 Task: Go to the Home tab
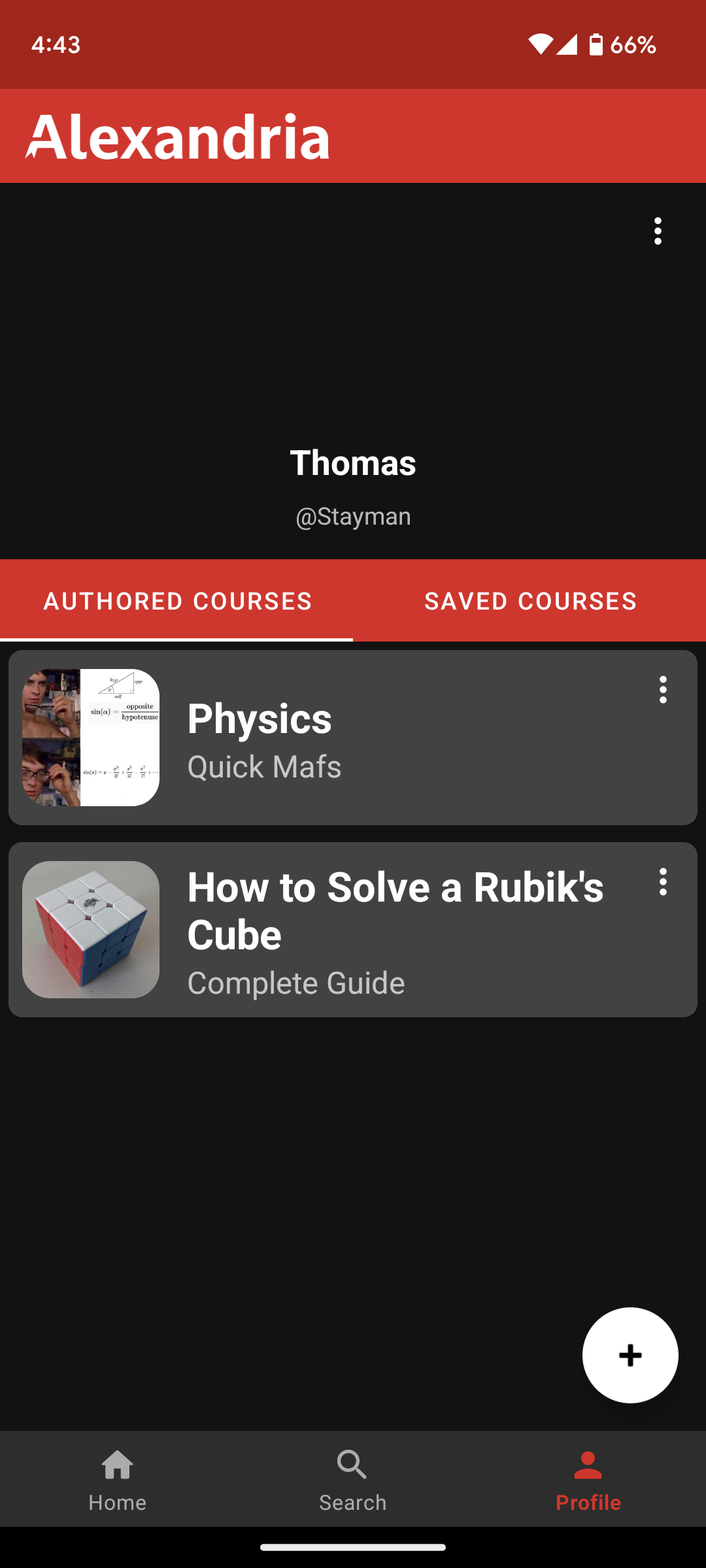pyautogui.click(x=118, y=1479)
